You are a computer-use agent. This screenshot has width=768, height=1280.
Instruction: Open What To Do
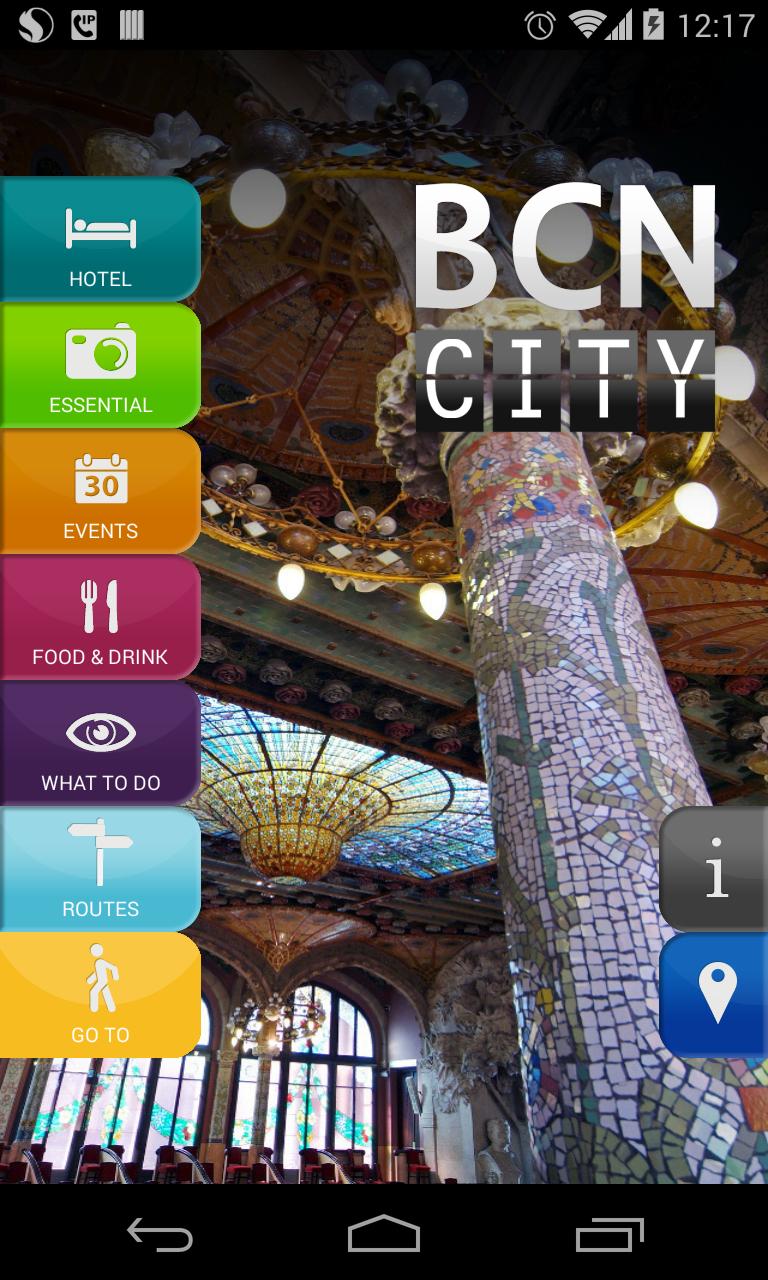pyautogui.click(x=100, y=744)
